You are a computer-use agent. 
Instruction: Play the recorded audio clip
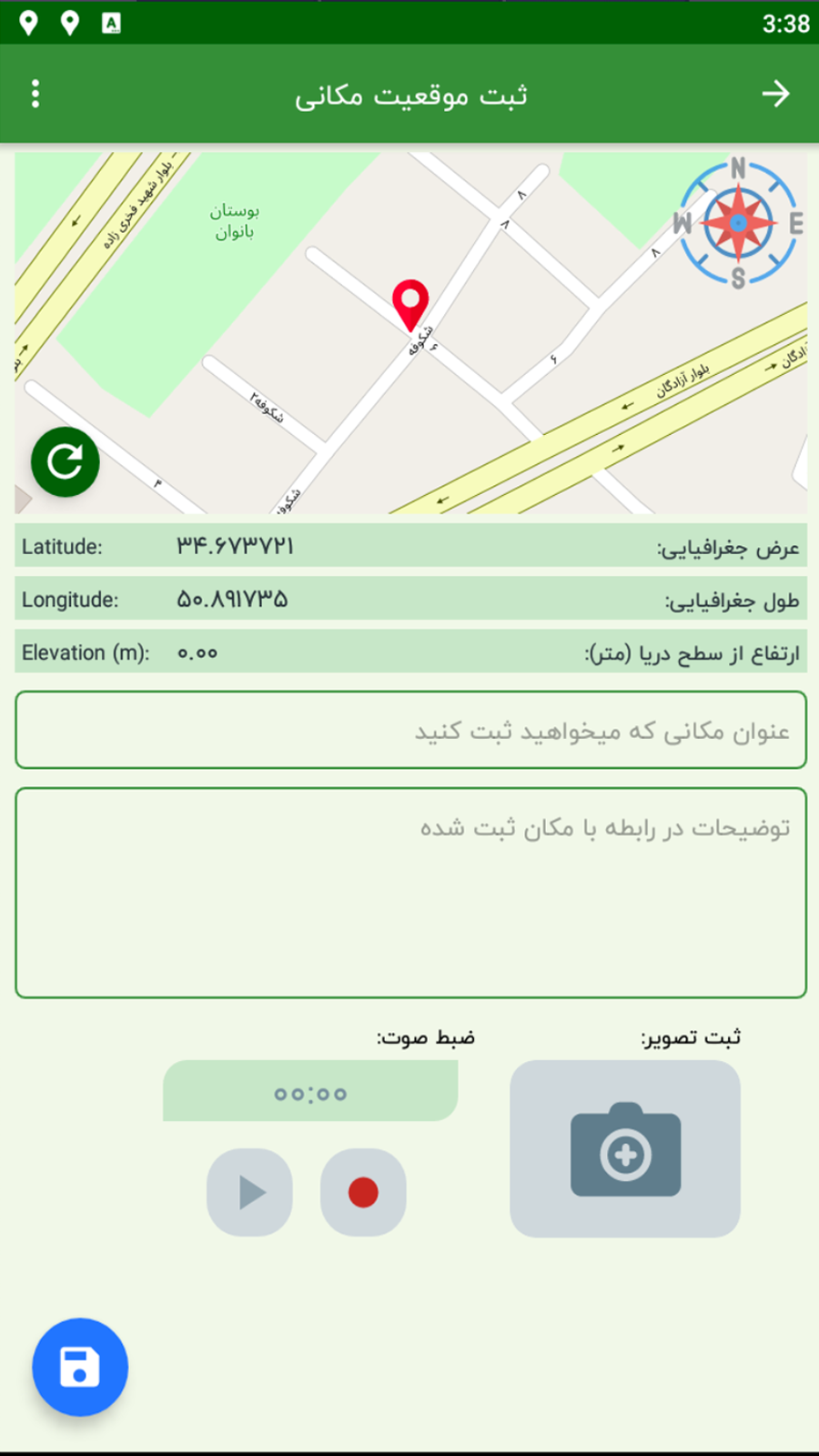point(249,1191)
